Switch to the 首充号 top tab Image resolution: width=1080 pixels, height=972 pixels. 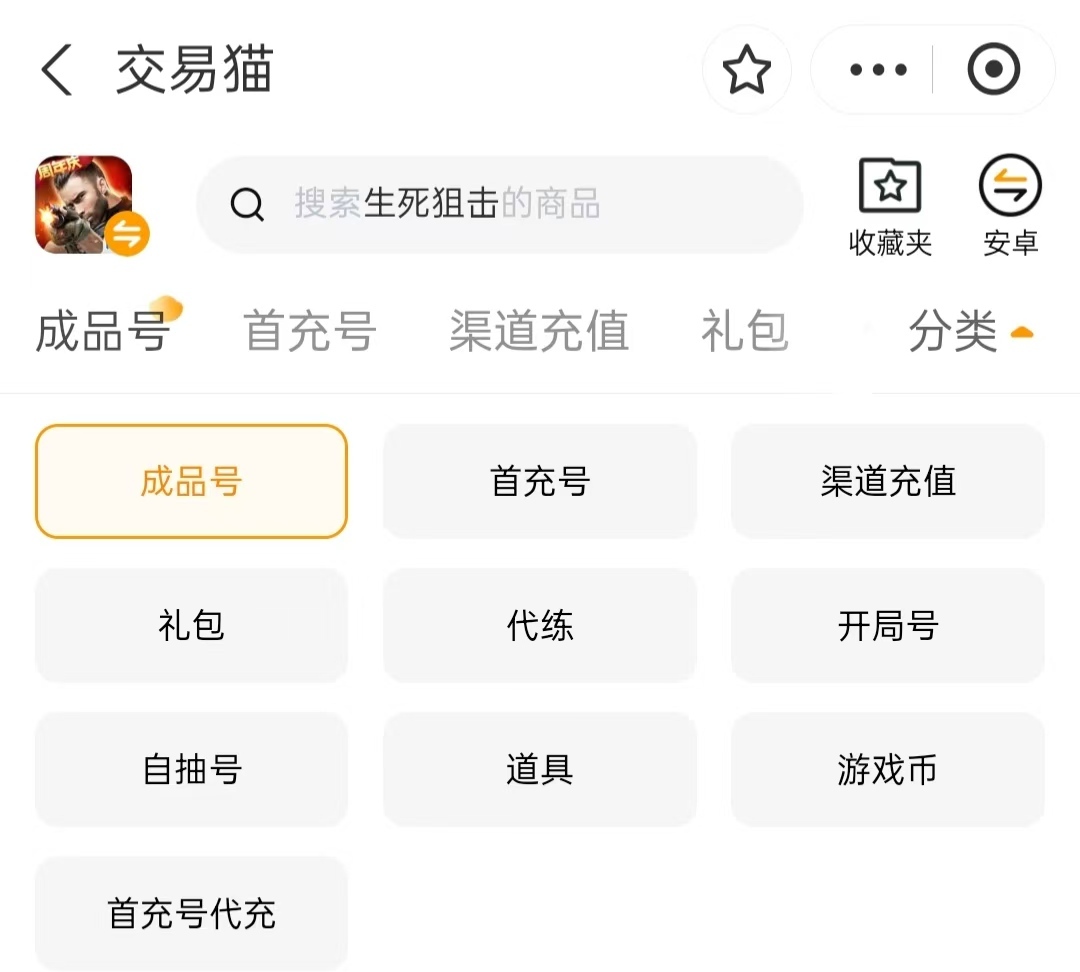310,331
